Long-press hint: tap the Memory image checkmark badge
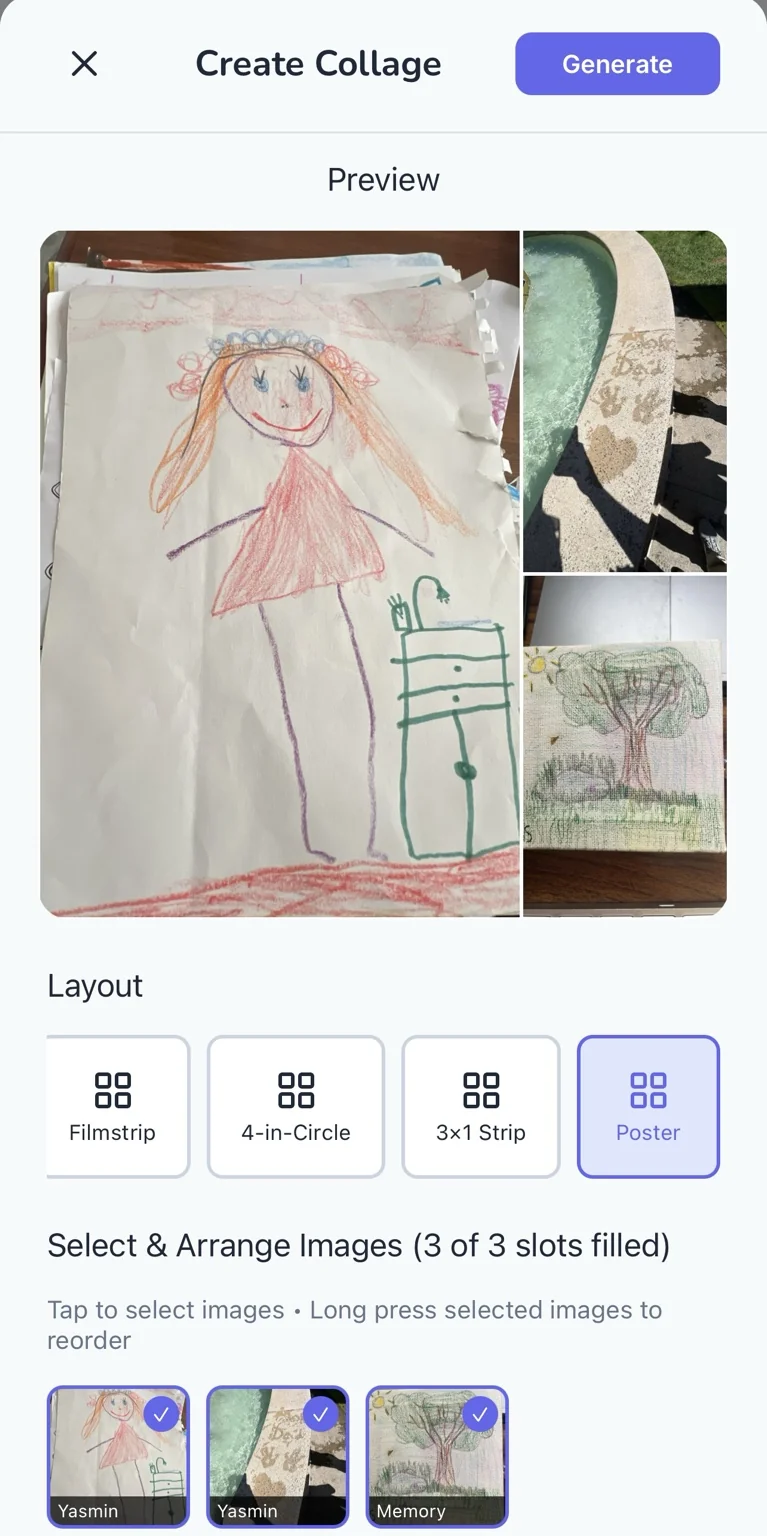The width and height of the screenshot is (767, 1536). tap(481, 1414)
